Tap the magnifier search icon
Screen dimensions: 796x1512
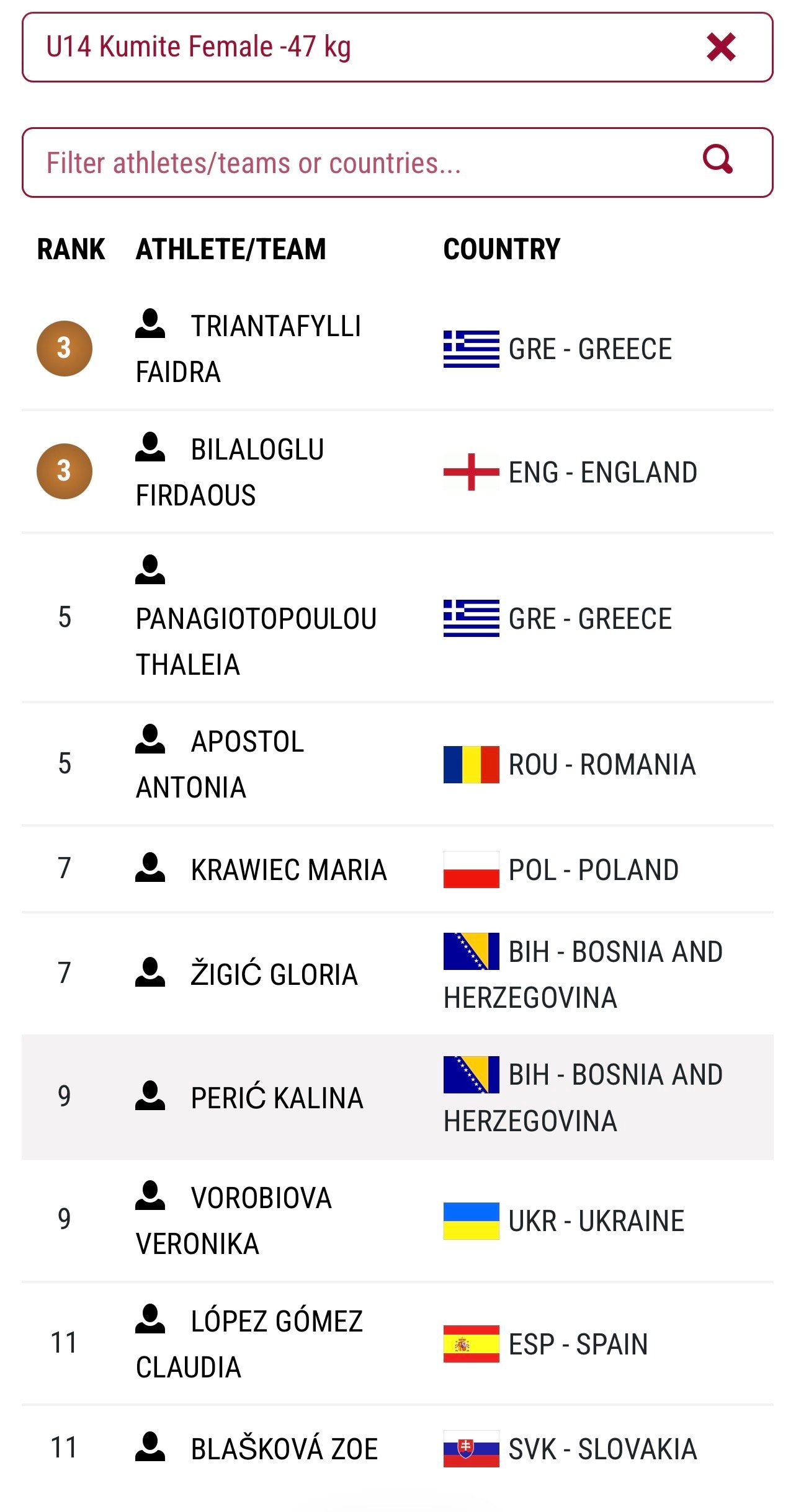click(718, 159)
